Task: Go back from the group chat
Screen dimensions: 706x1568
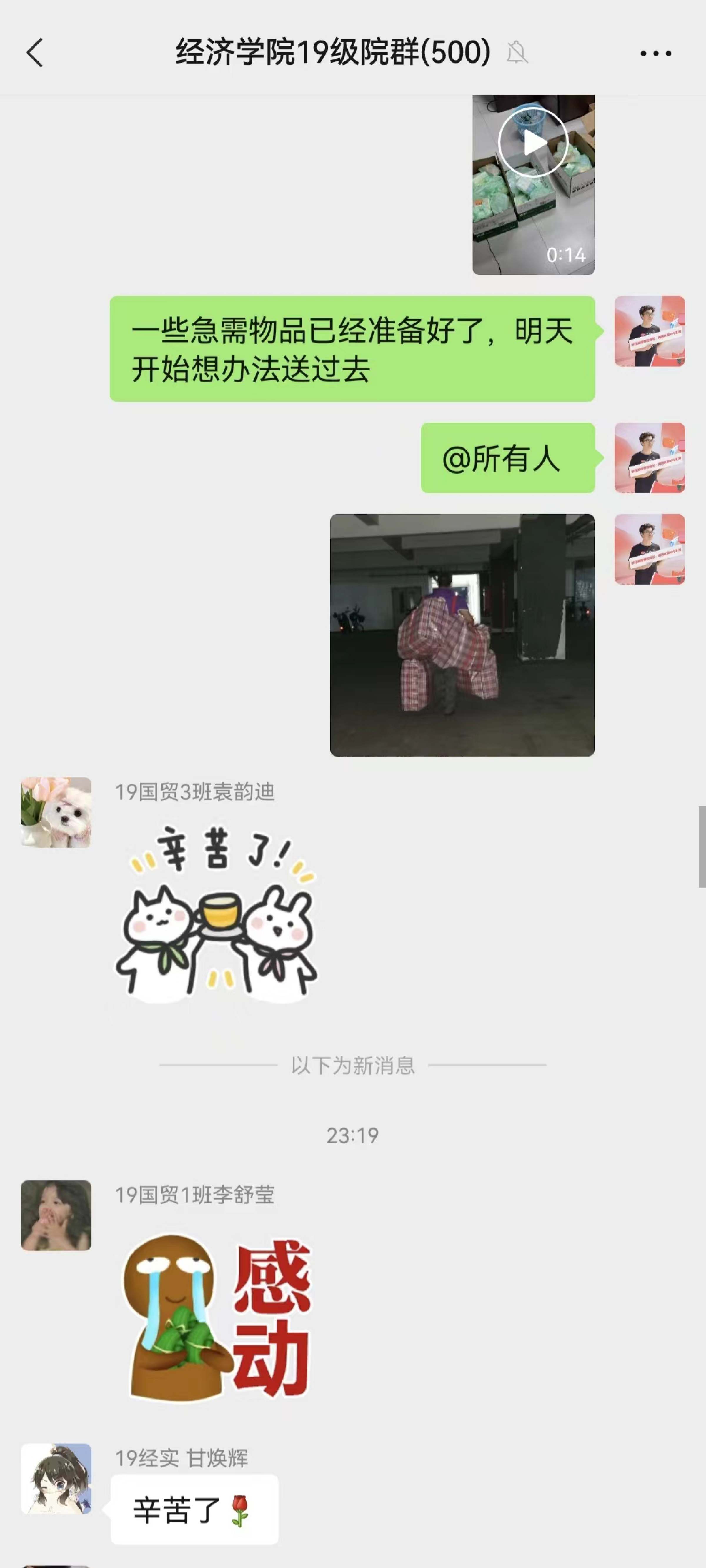Action: click(35, 52)
